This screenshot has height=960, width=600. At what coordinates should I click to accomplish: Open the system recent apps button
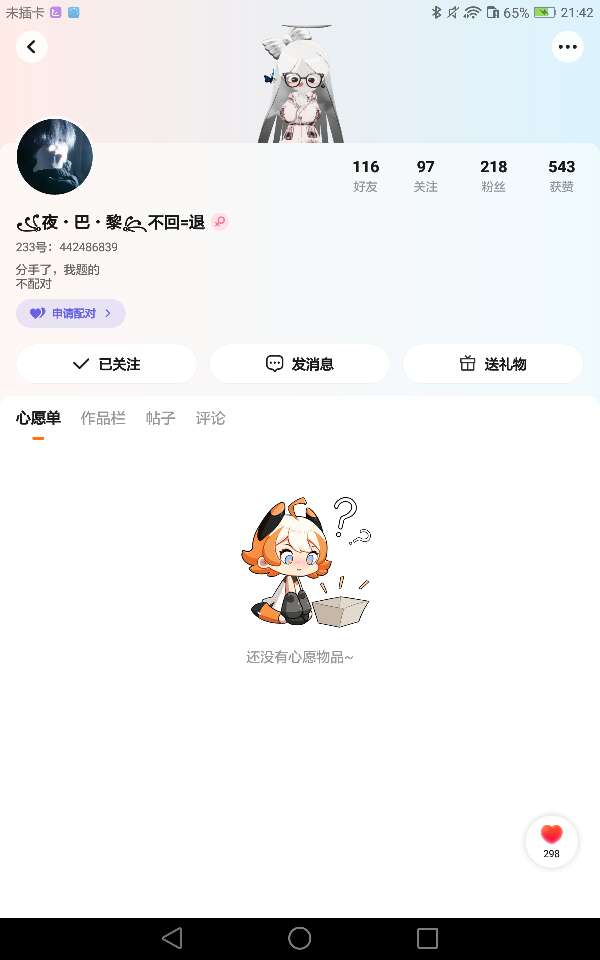pyautogui.click(x=427, y=938)
